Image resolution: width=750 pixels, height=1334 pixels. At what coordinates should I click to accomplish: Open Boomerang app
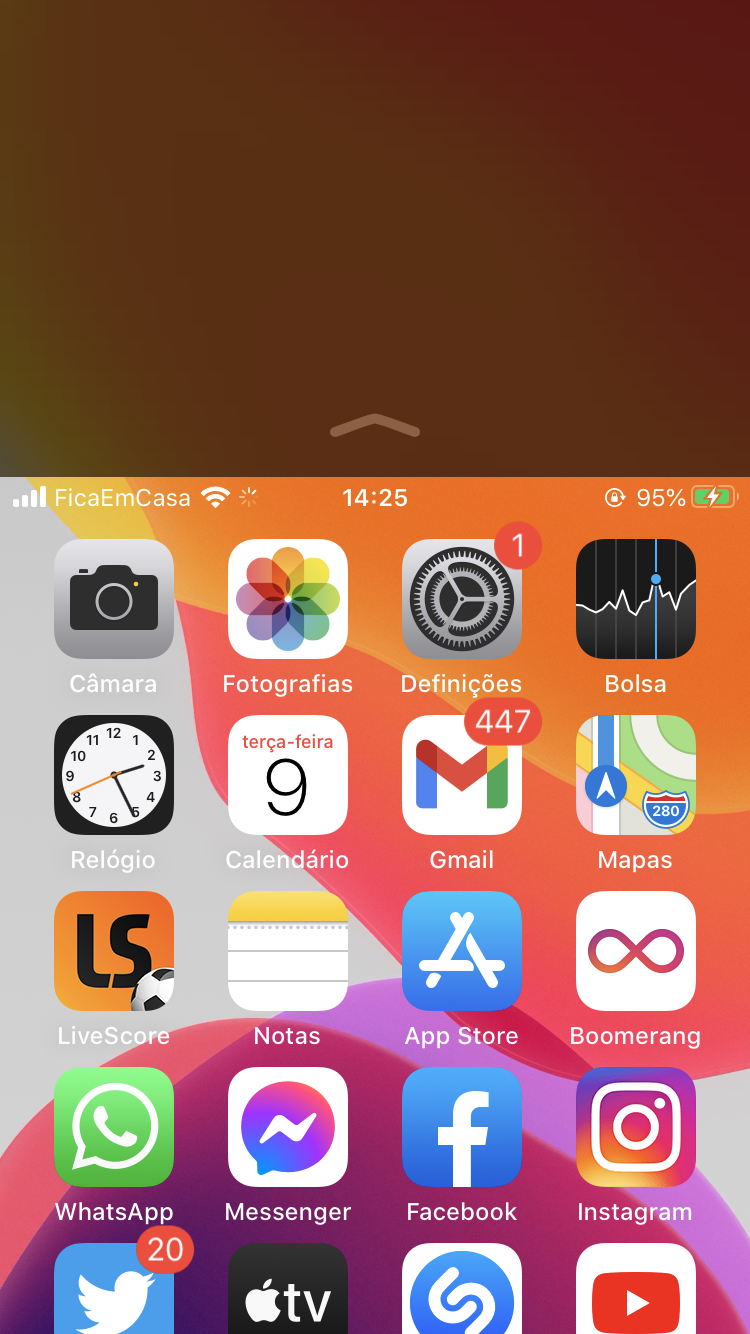point(636,951)
